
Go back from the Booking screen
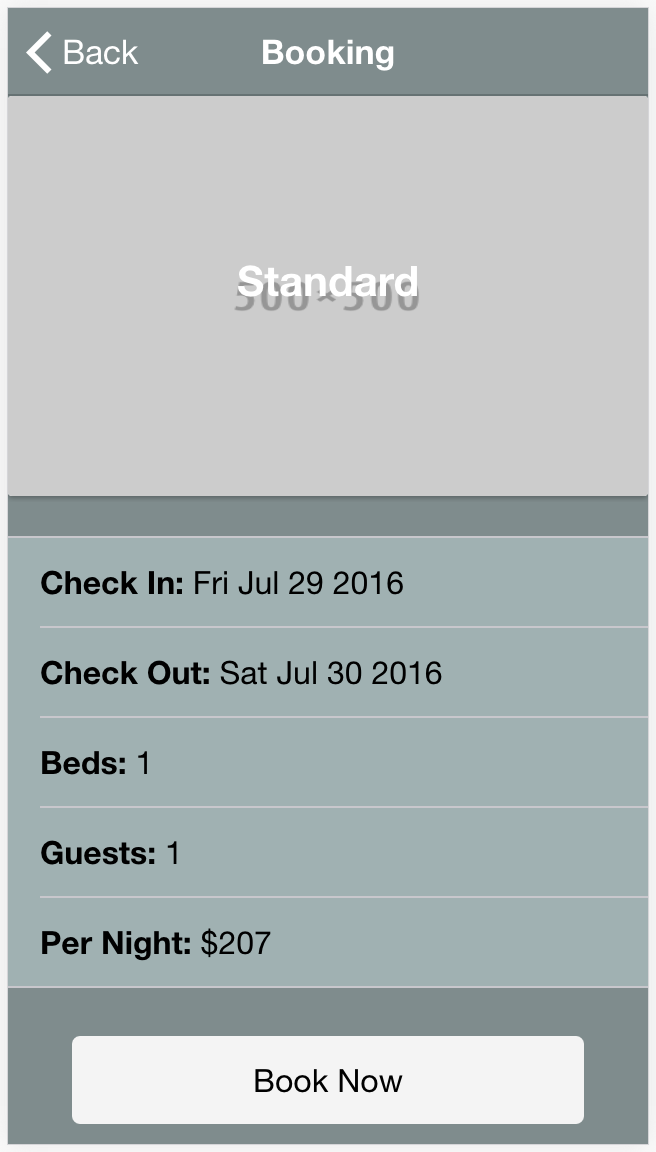tap(82, 52)
